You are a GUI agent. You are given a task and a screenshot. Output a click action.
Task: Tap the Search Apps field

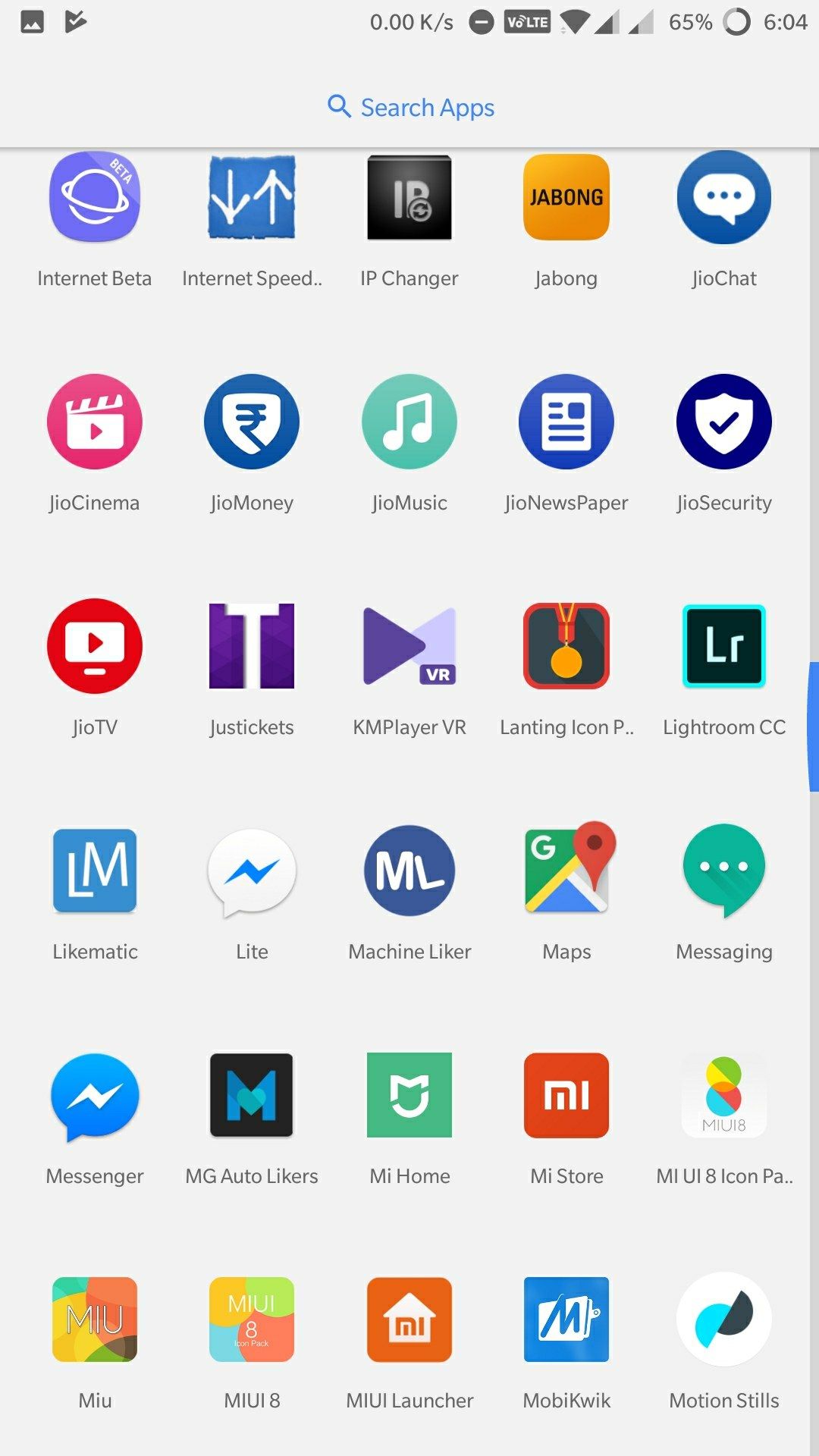coord(409,107)
